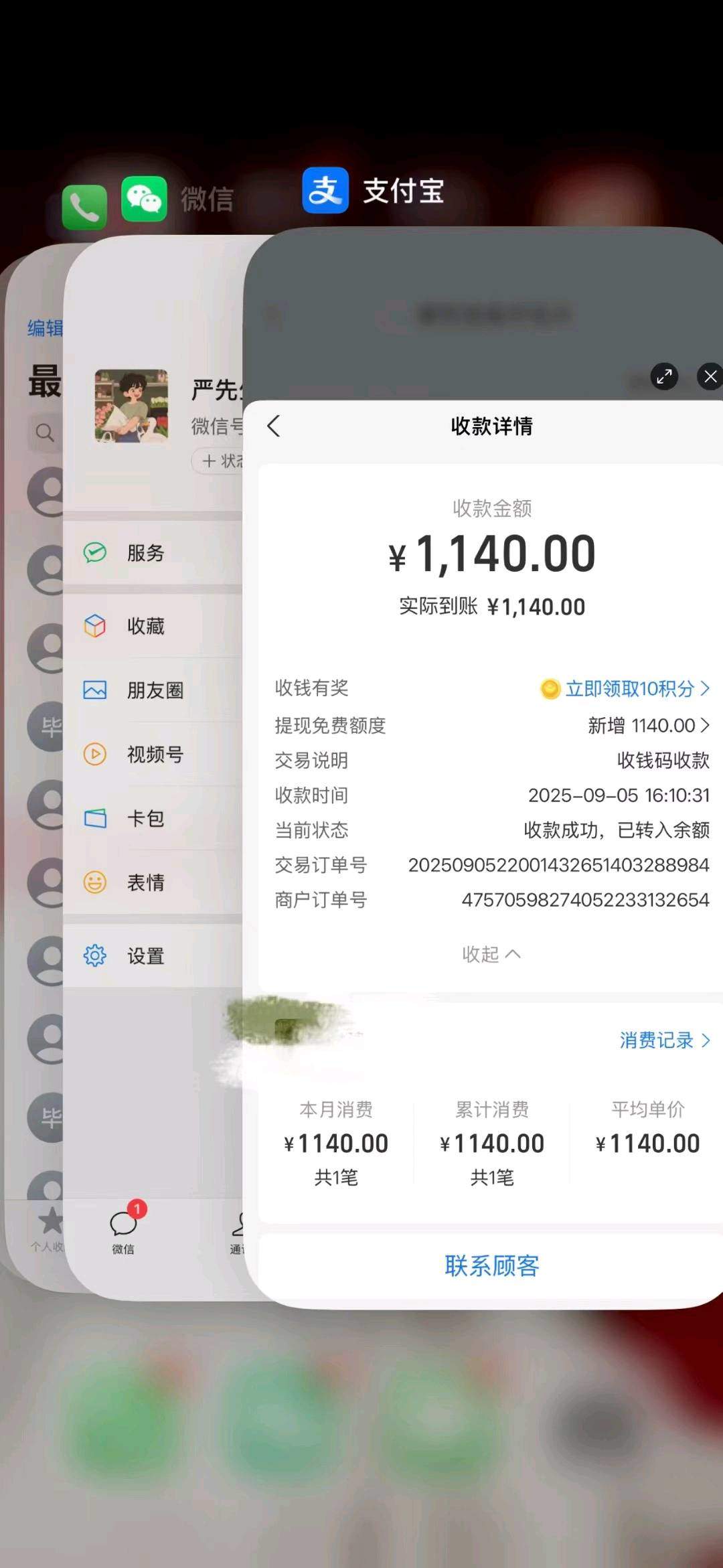
Task: Open 朋友圈 in WeChat card
Action: coord(153,690)
